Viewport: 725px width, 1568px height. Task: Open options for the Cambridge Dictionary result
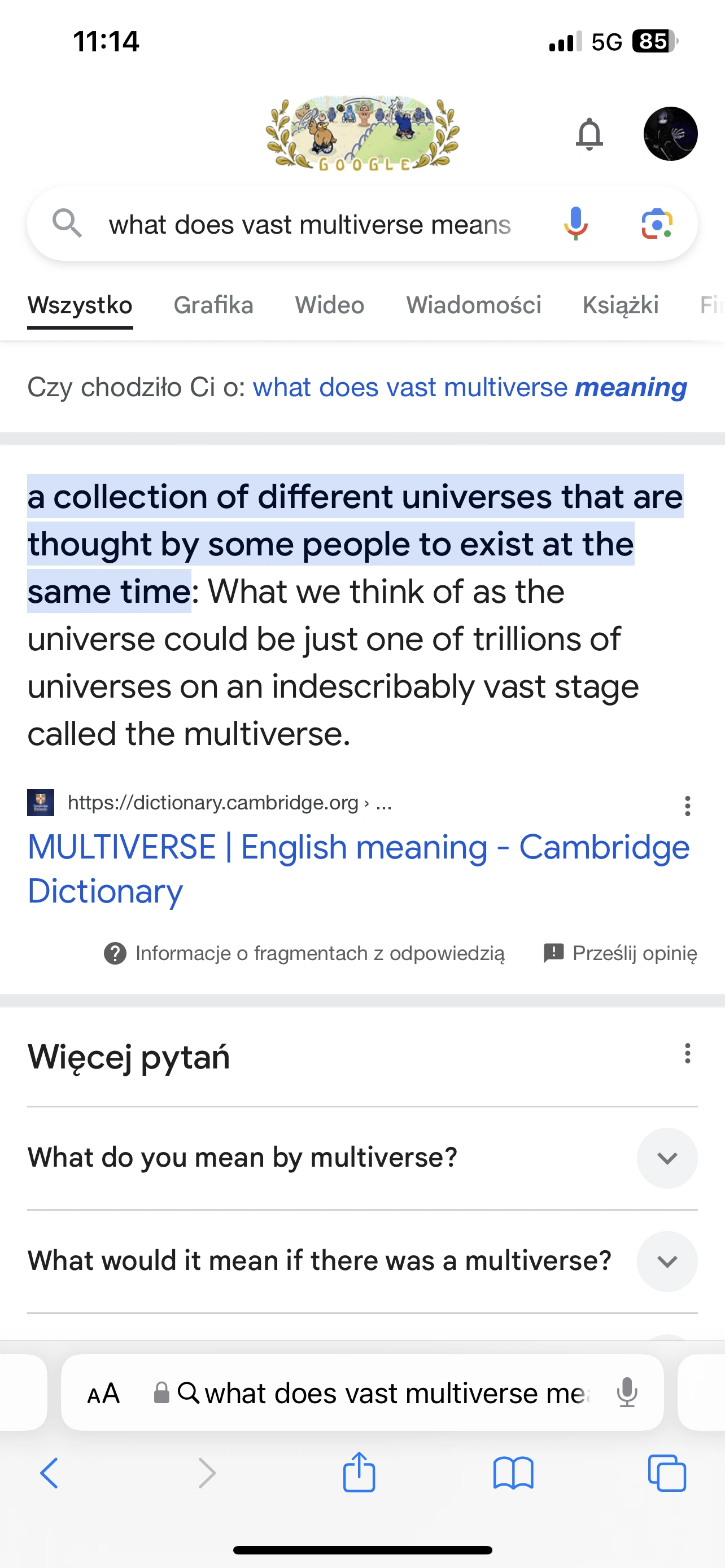click(x=687, y=805)
